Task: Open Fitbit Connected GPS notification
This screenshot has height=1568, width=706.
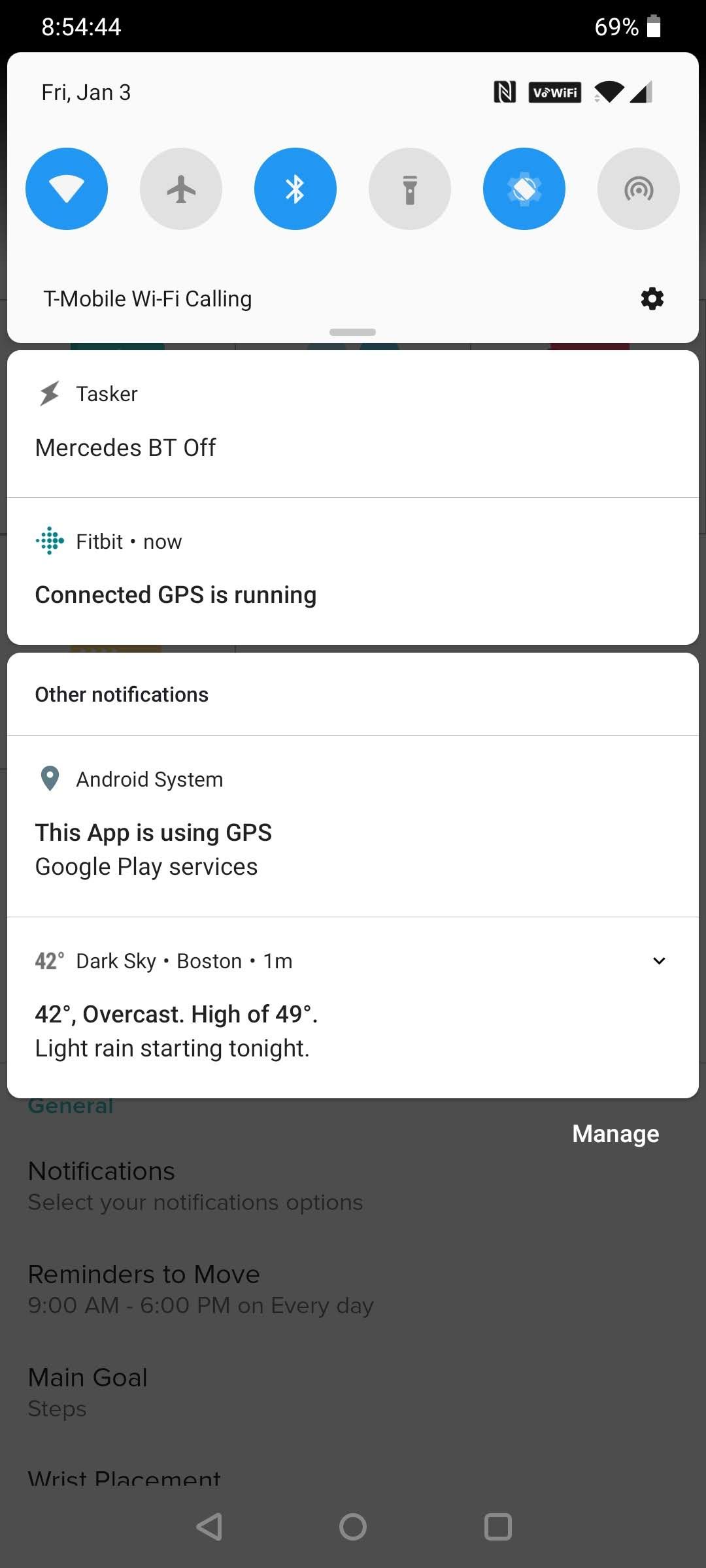Action: click(353, 572)
